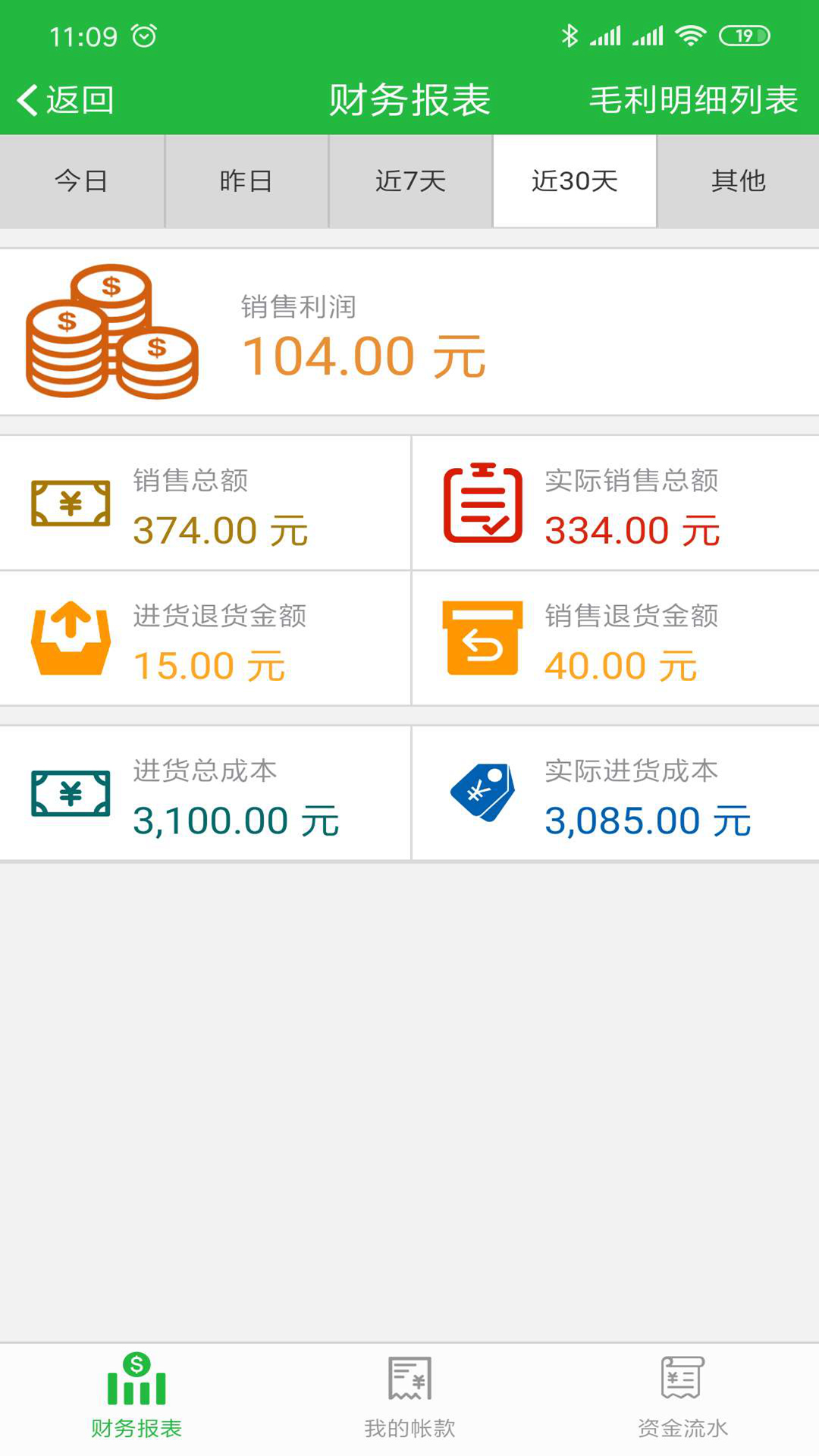Image resolution: width=819 pixels, height=1456 pixels.
Task: Switch to the 今日 tab
Action: 81,181
